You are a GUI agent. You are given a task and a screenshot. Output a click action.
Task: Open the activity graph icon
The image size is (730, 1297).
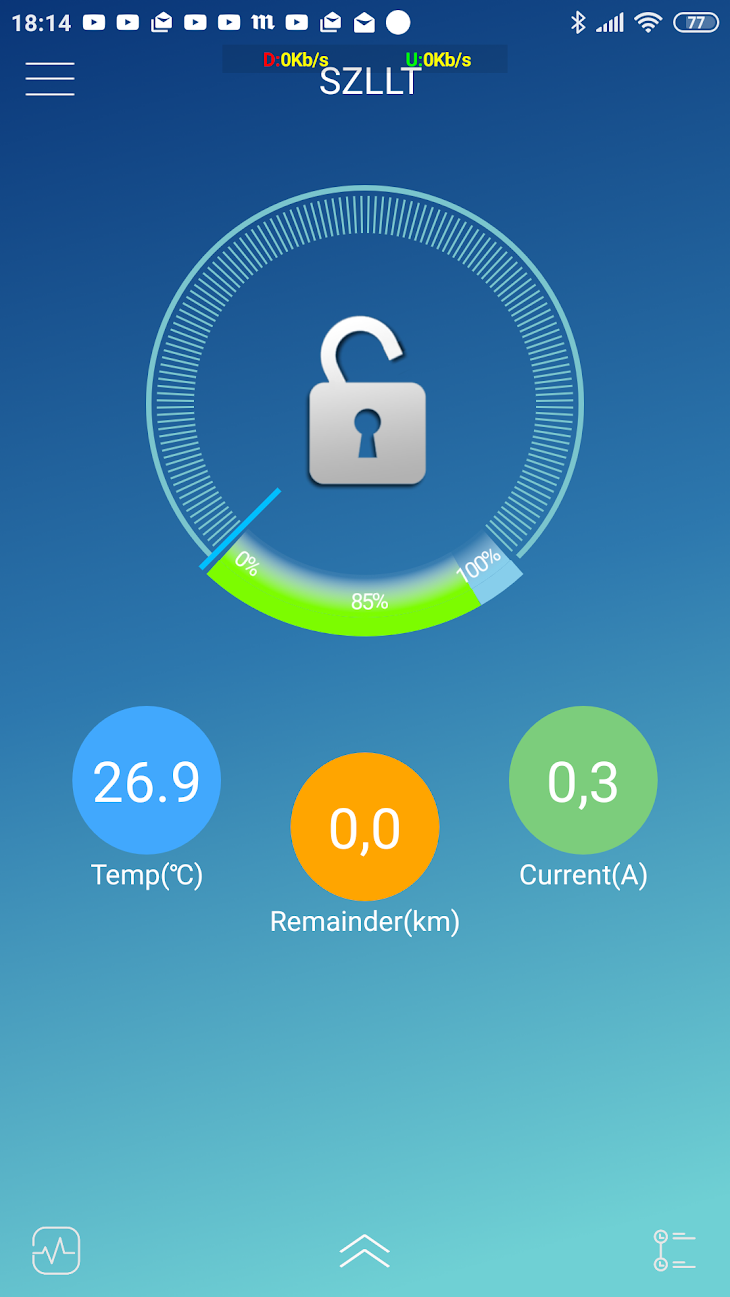(x=56, y=1250)
